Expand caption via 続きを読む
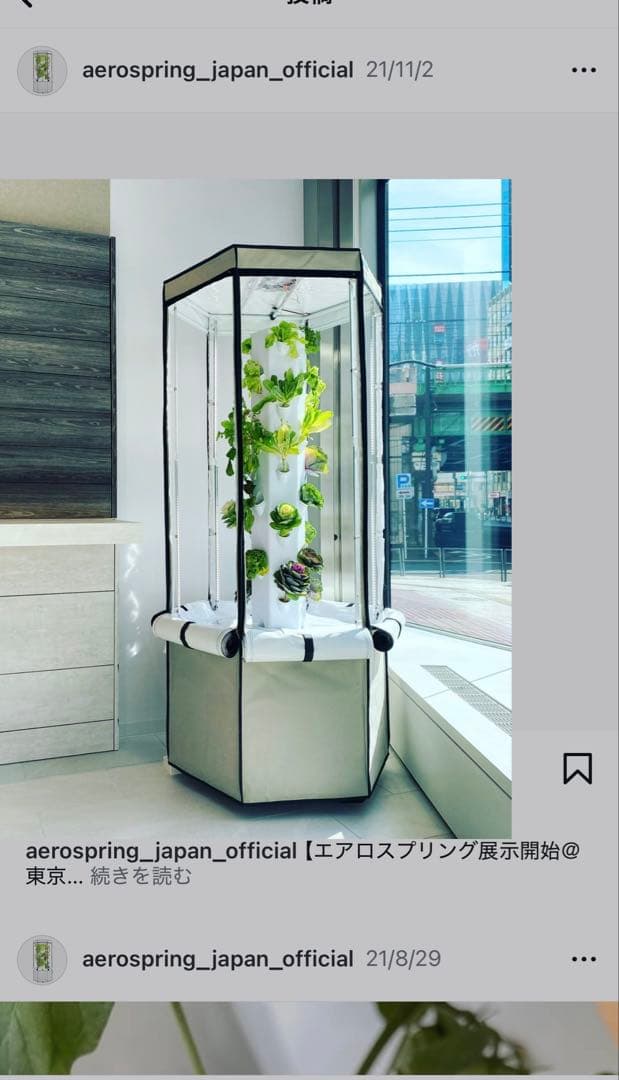 tap(141, 877)
